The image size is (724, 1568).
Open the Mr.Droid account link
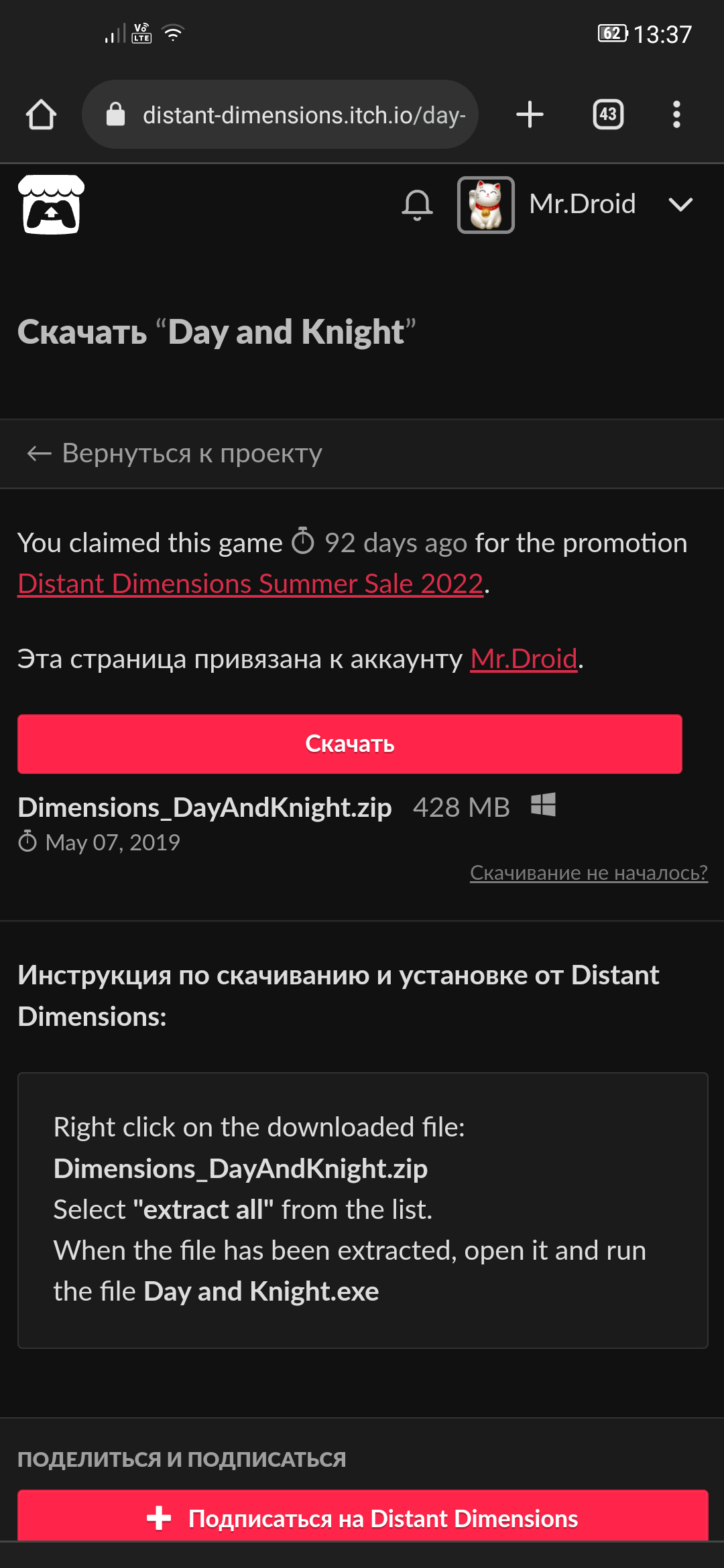[x=524, y=659]
